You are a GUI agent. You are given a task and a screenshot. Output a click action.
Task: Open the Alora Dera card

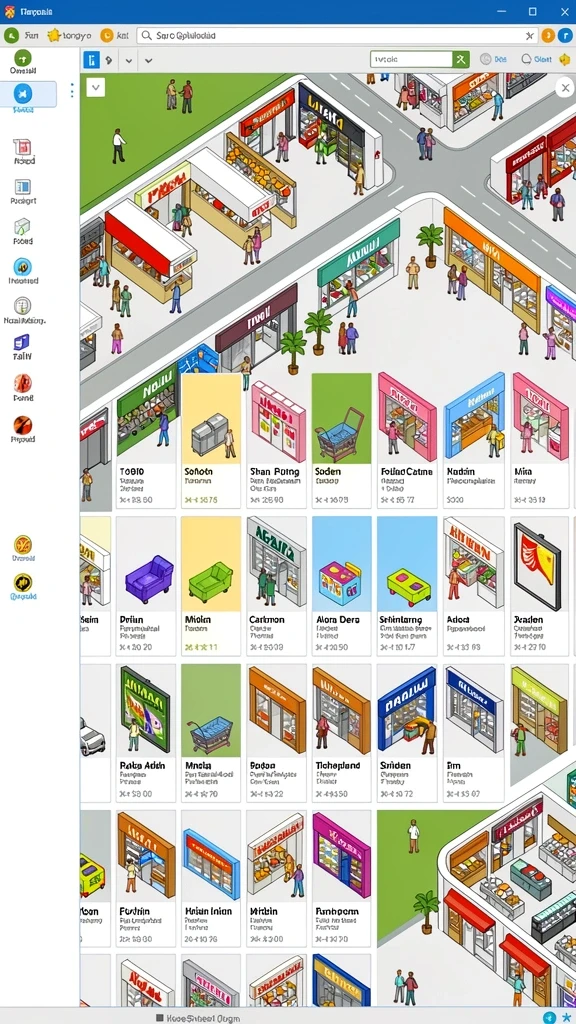point(342,586)
